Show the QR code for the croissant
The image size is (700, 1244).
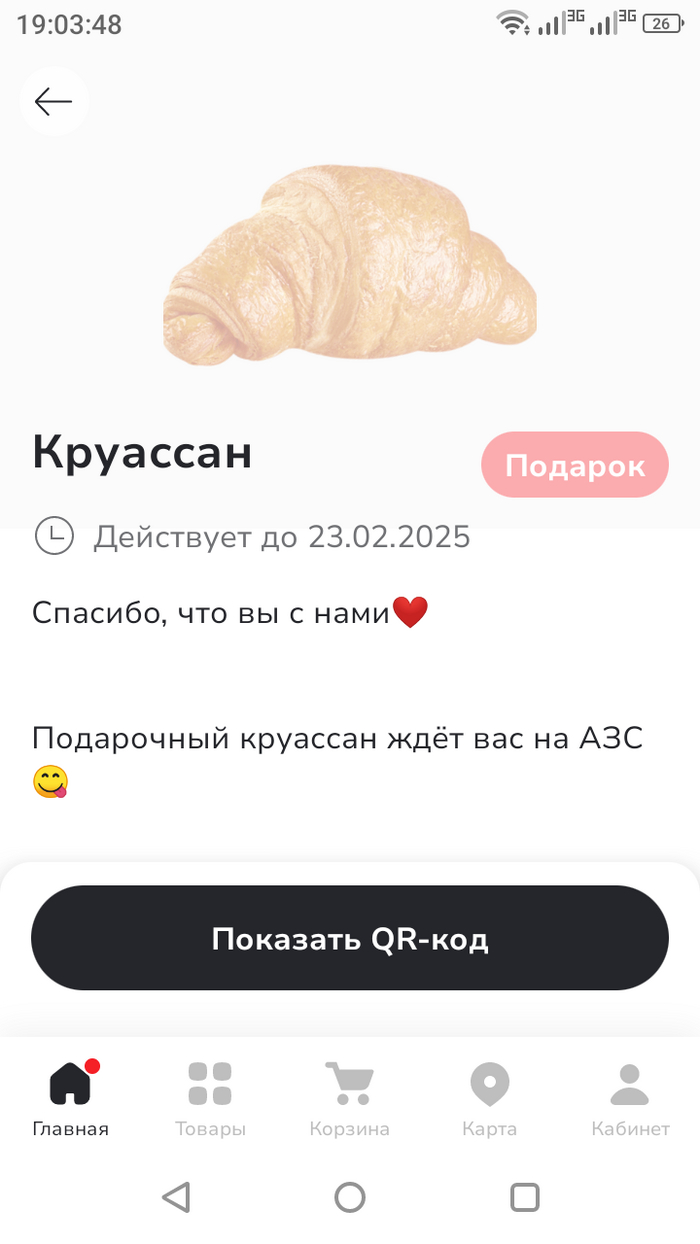point(349,938)
